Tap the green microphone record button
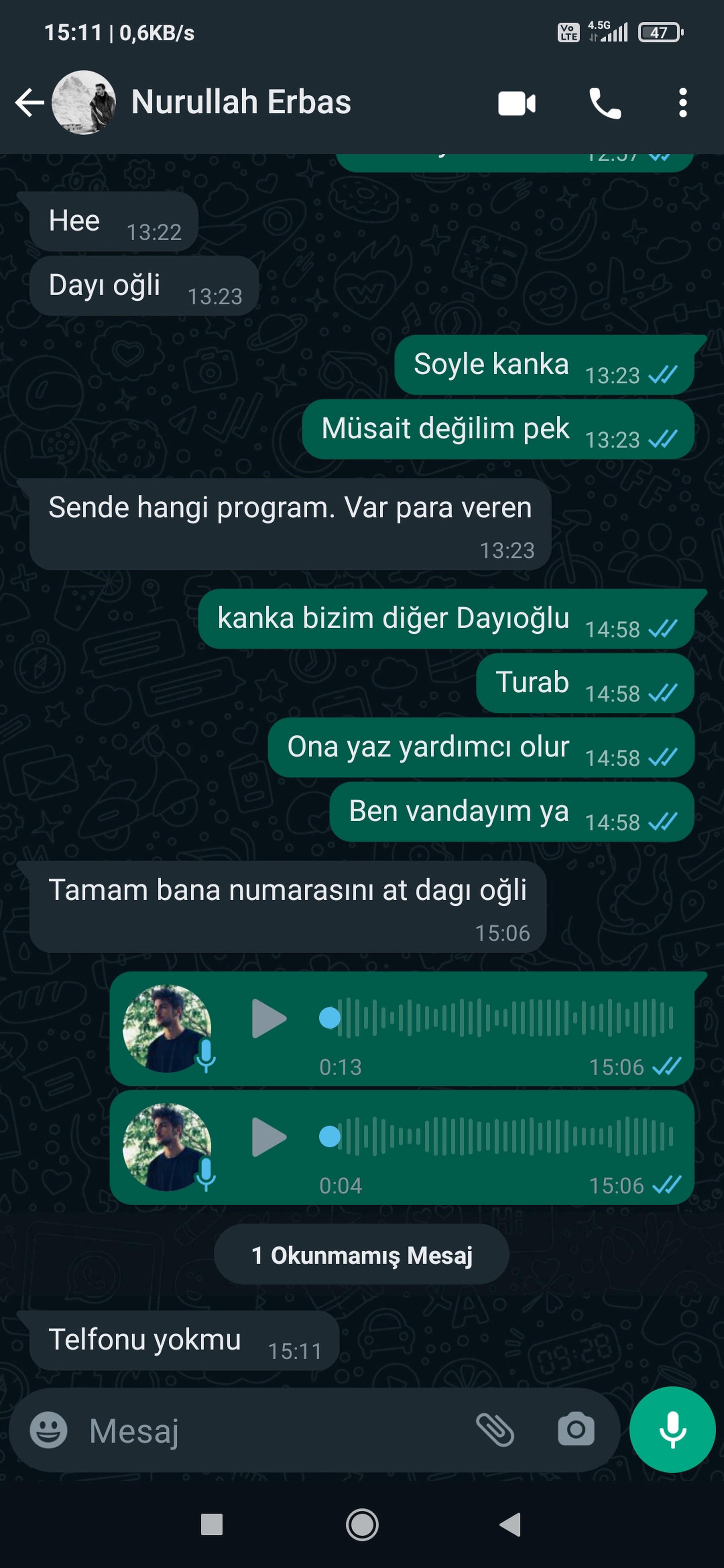The width and height of the screenshot is (724, 1568). 672,1430
